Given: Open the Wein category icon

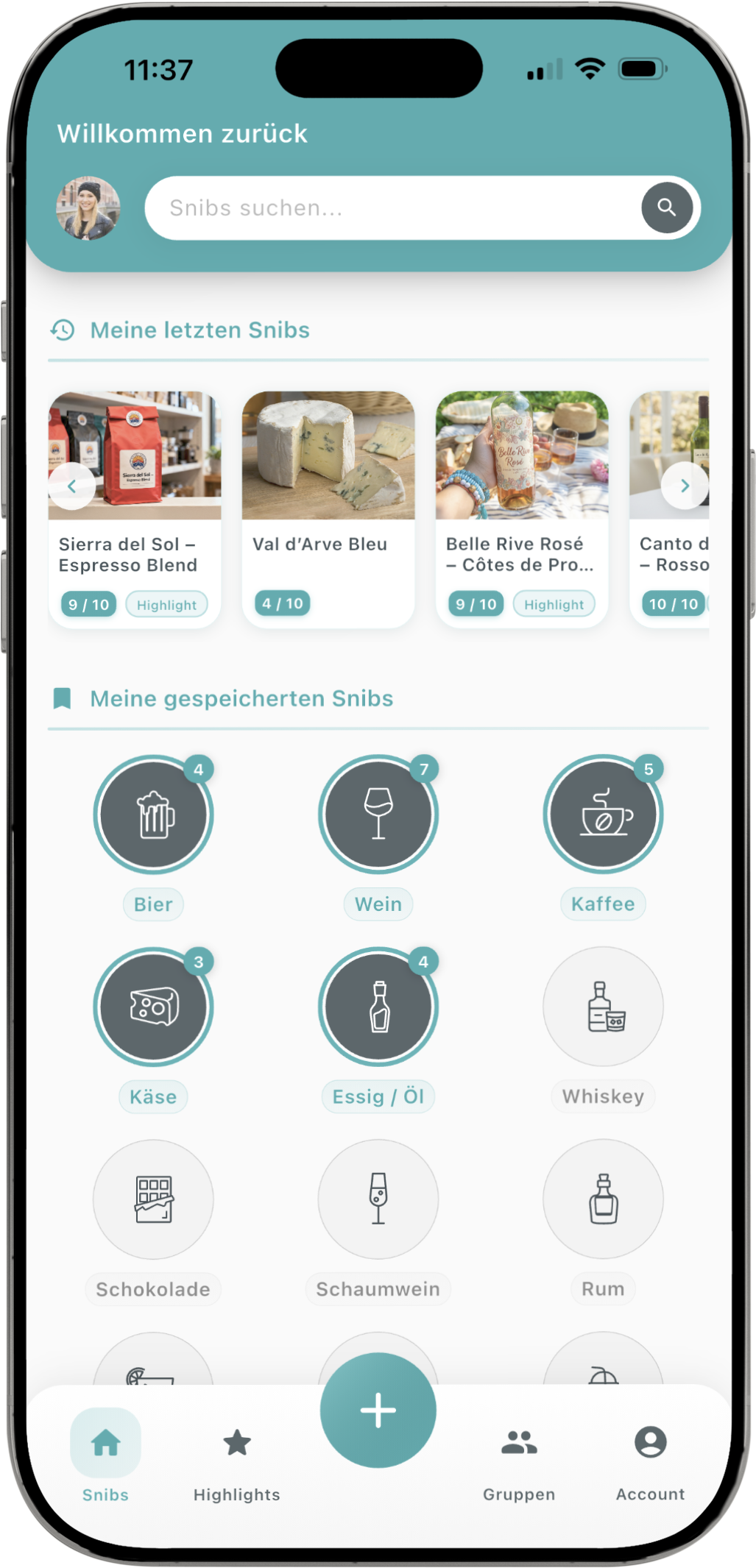Looking at the screenshot, I should tap(378, 814).
